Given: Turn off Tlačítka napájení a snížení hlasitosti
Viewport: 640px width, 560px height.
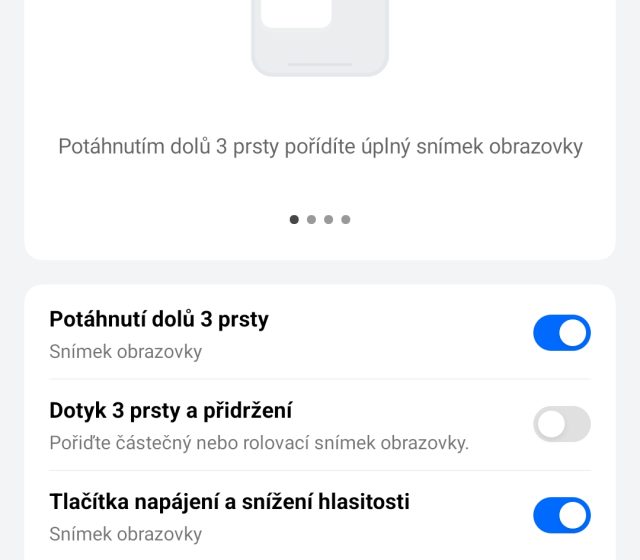Looking at the screenshot, I should coord(561,516).
